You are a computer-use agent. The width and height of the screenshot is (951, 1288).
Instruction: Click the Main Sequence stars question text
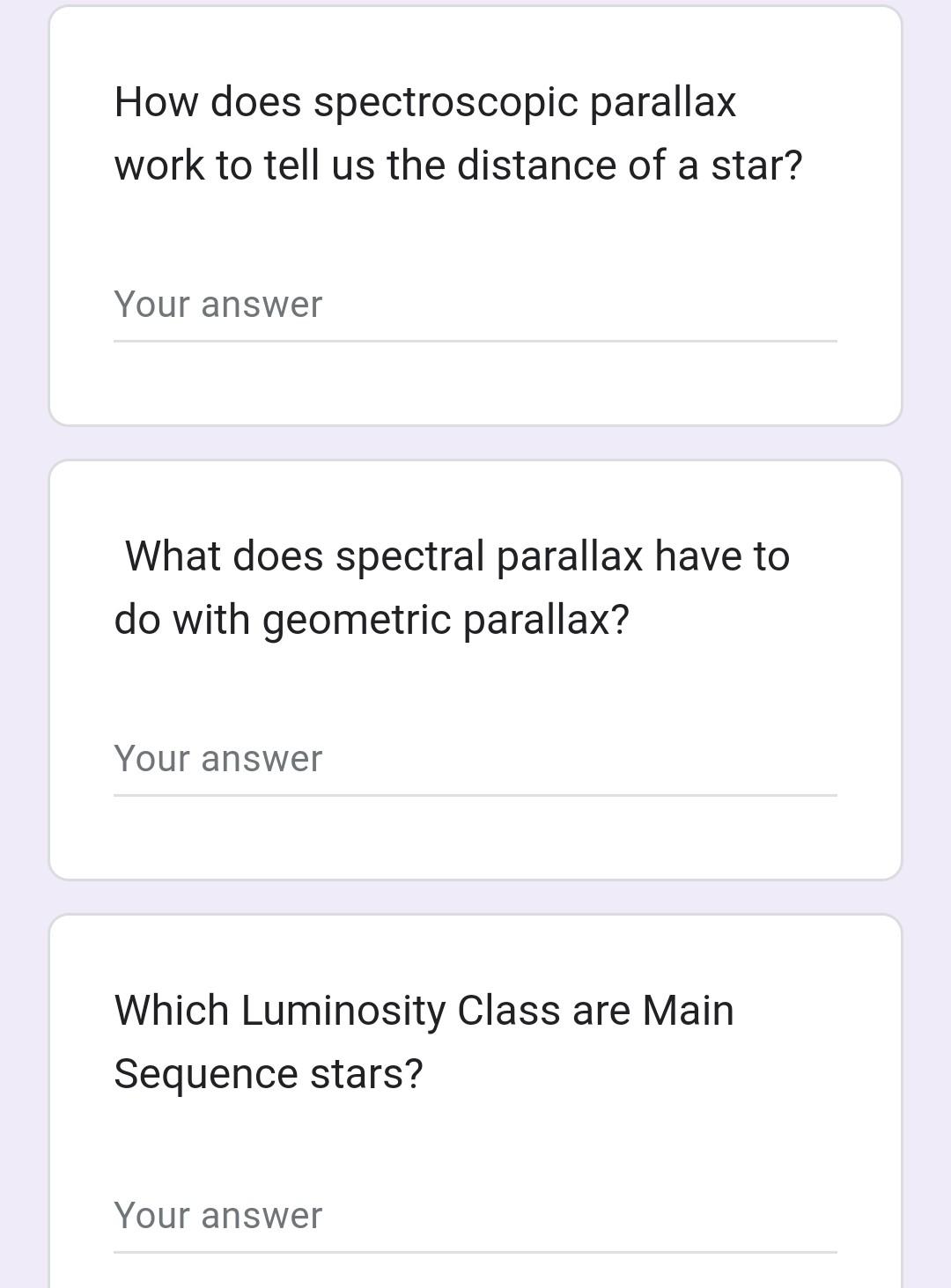(x=424, y=1041)
